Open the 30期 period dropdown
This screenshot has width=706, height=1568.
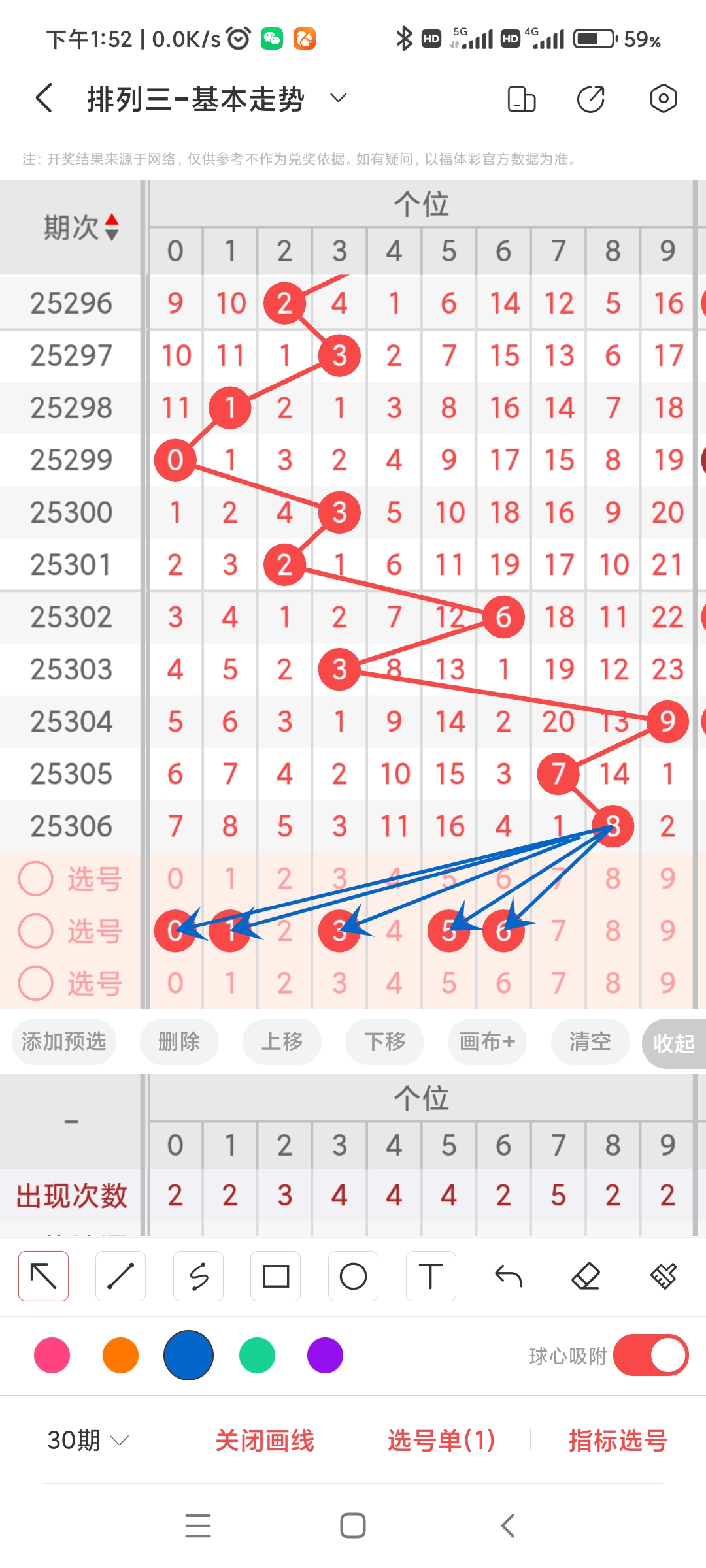[86, 1442]
